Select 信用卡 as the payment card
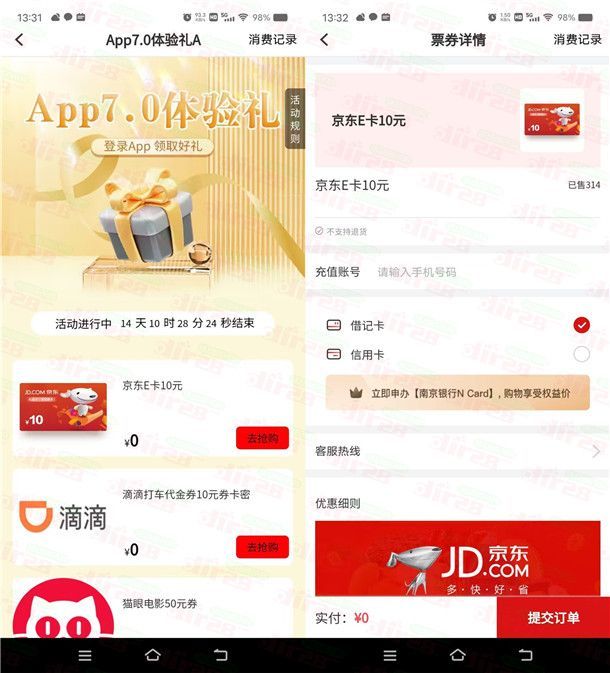 coord(581,354)
